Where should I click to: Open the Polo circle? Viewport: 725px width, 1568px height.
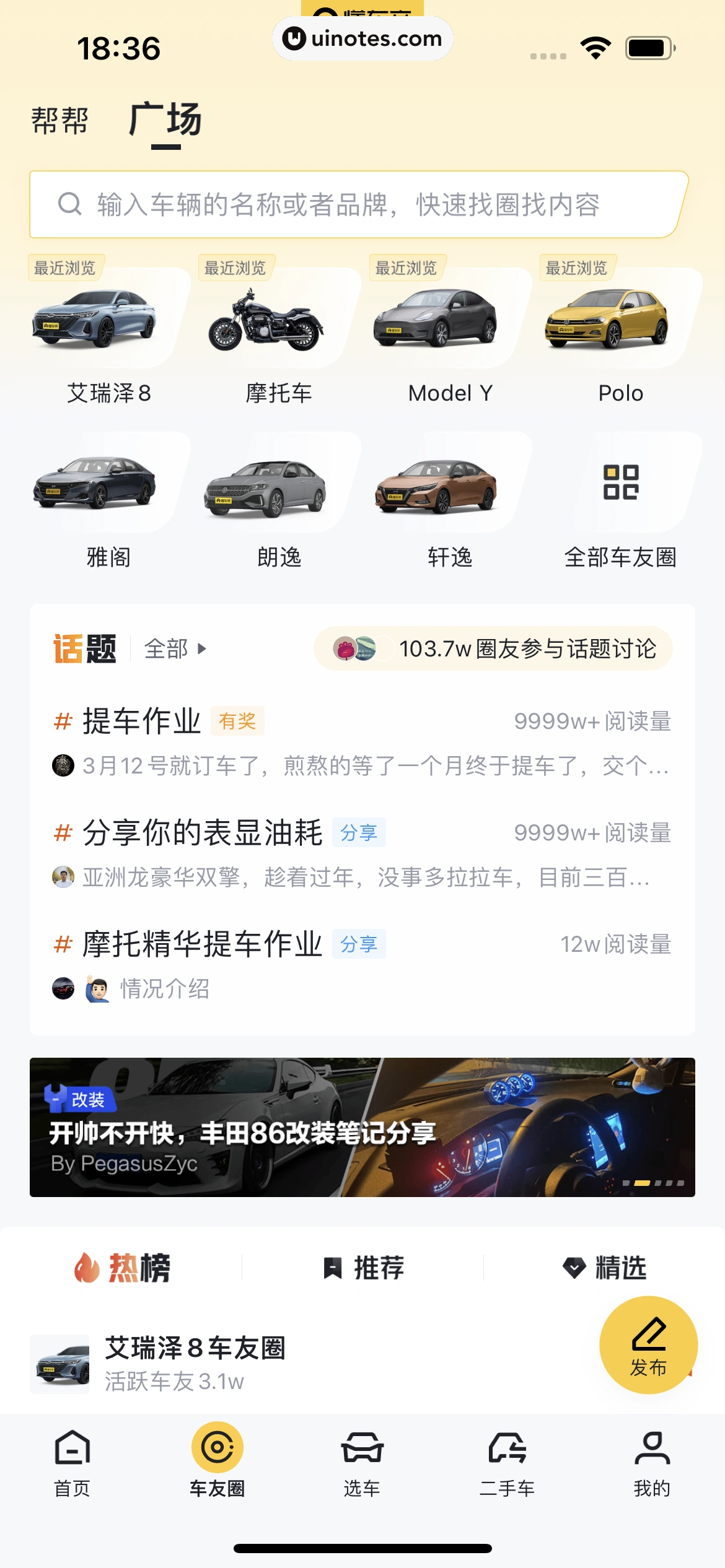coord(620,334)
